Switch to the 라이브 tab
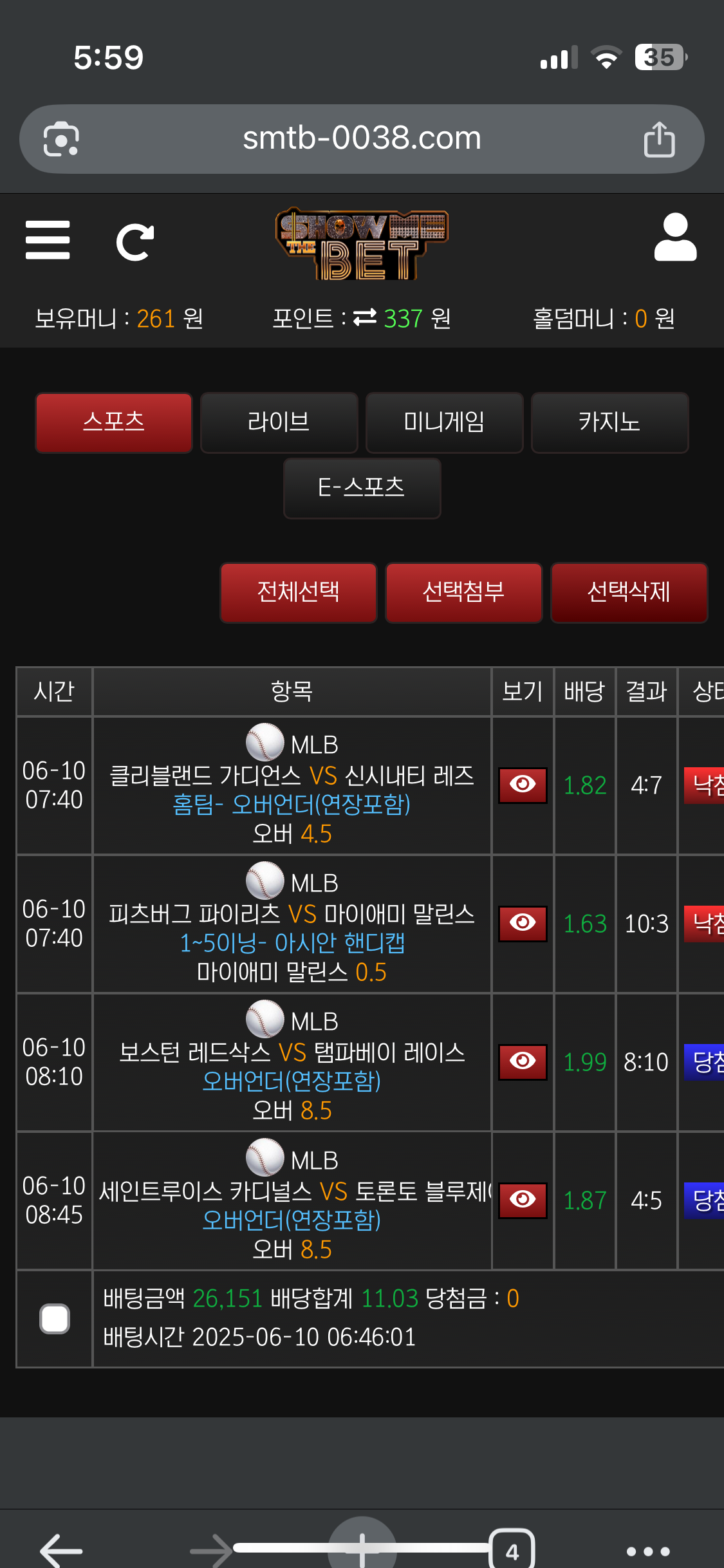 click(279, 422)
